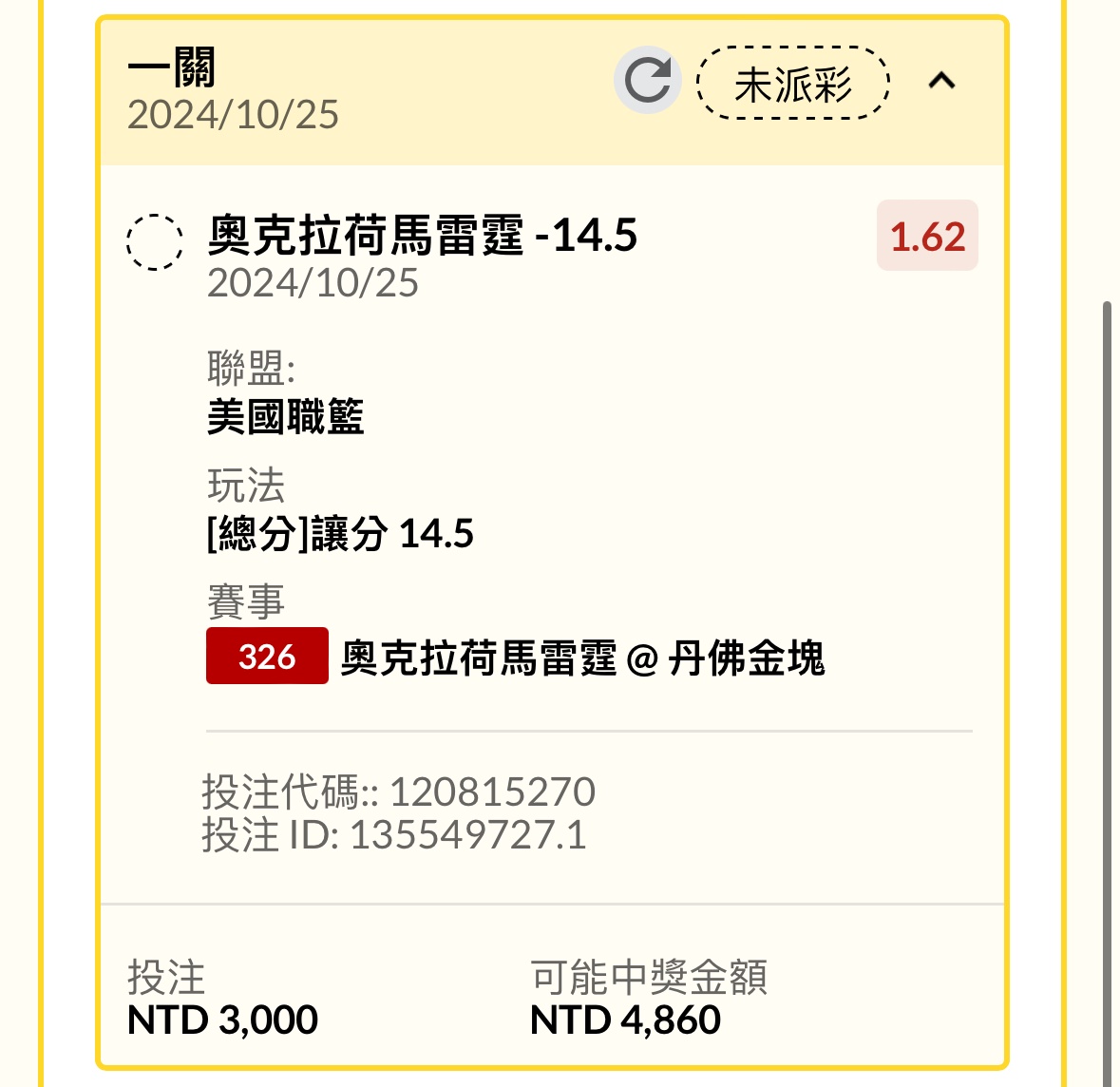Collapse the 一關 bet details card
This screenshot has height=1087, width=1120.
(x=941, y=82)
